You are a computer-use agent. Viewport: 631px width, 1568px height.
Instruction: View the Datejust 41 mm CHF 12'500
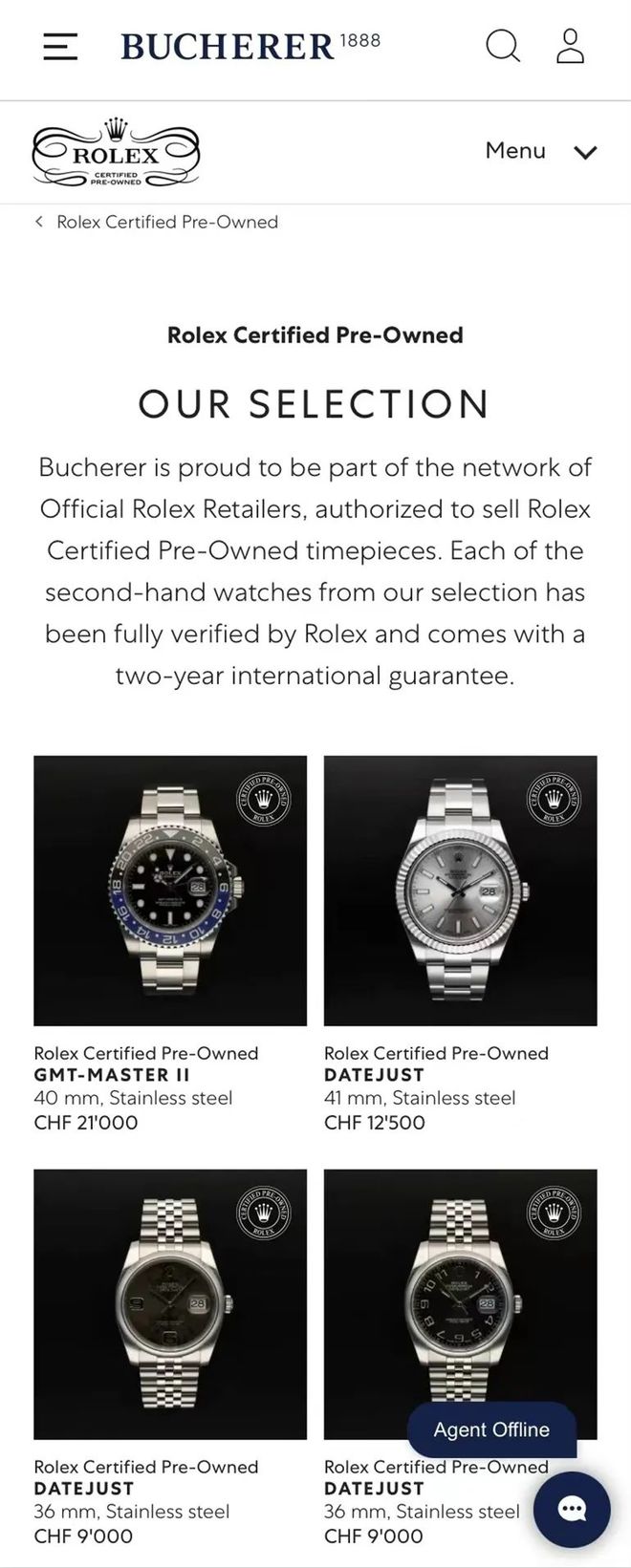(x=460, y=891)
